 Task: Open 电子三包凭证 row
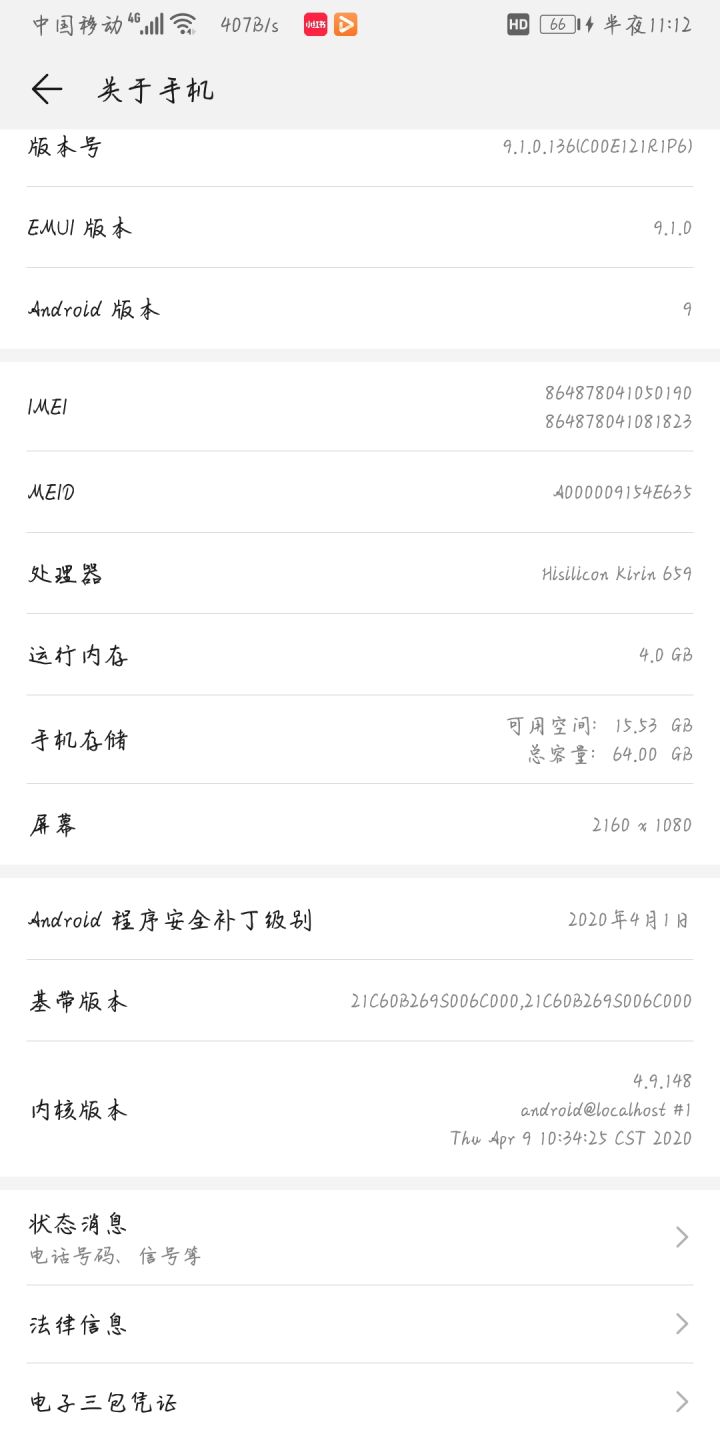coord(360,1402)
